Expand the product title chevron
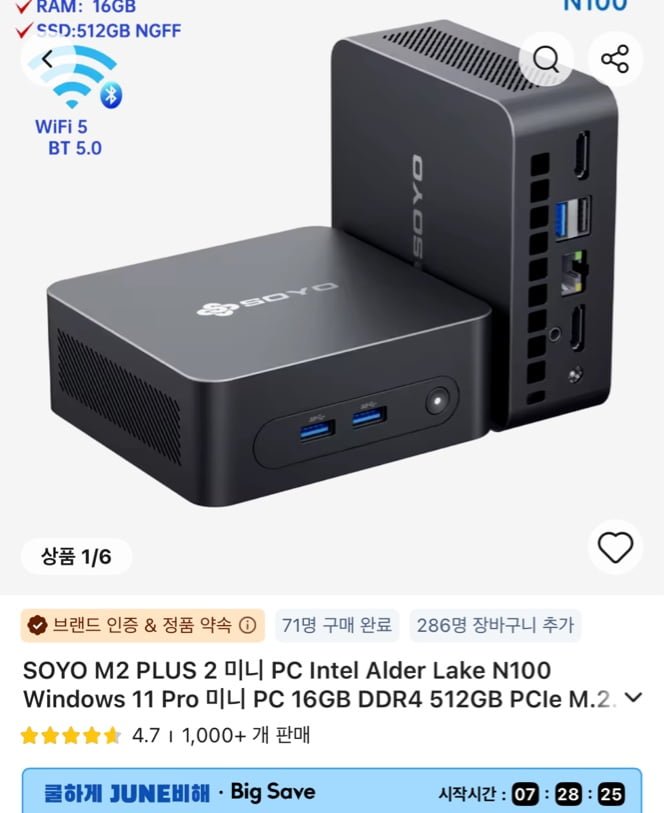 tap(633, 698)
